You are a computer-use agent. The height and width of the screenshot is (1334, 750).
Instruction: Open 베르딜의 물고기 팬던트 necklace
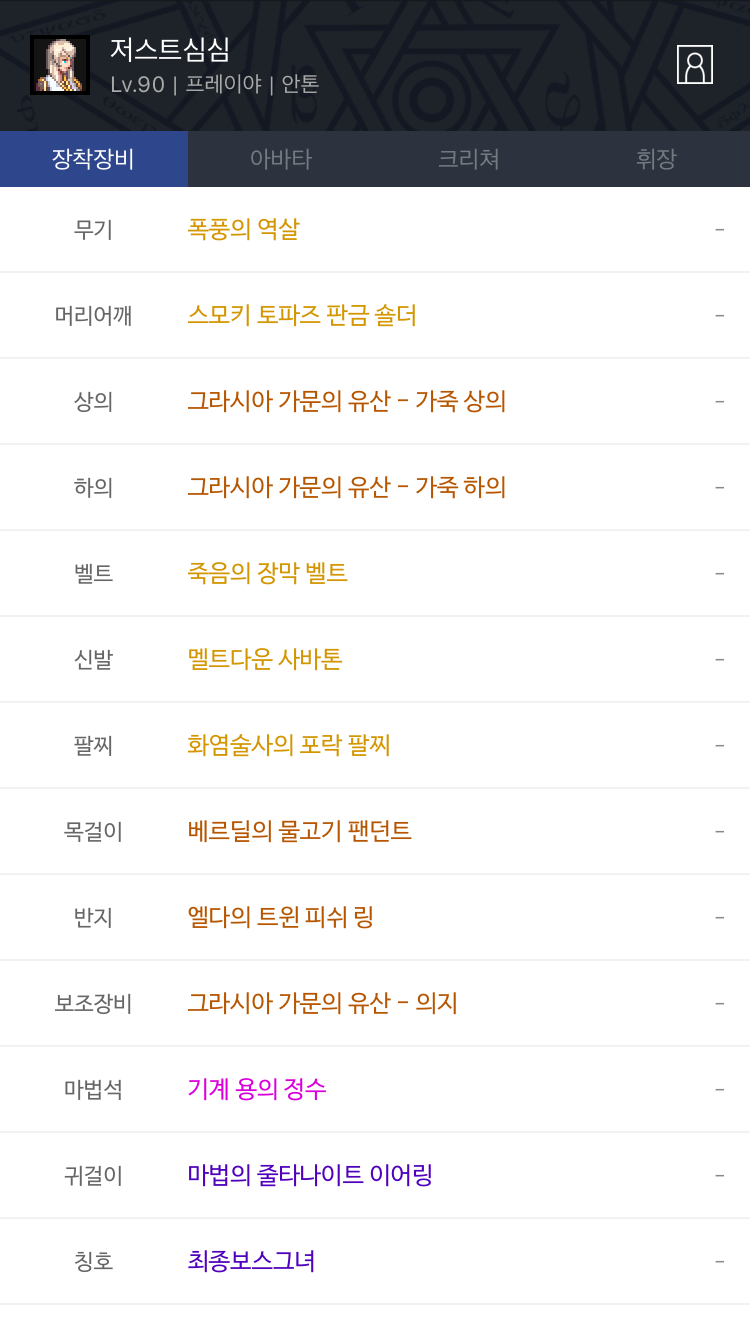pos(375,832)
